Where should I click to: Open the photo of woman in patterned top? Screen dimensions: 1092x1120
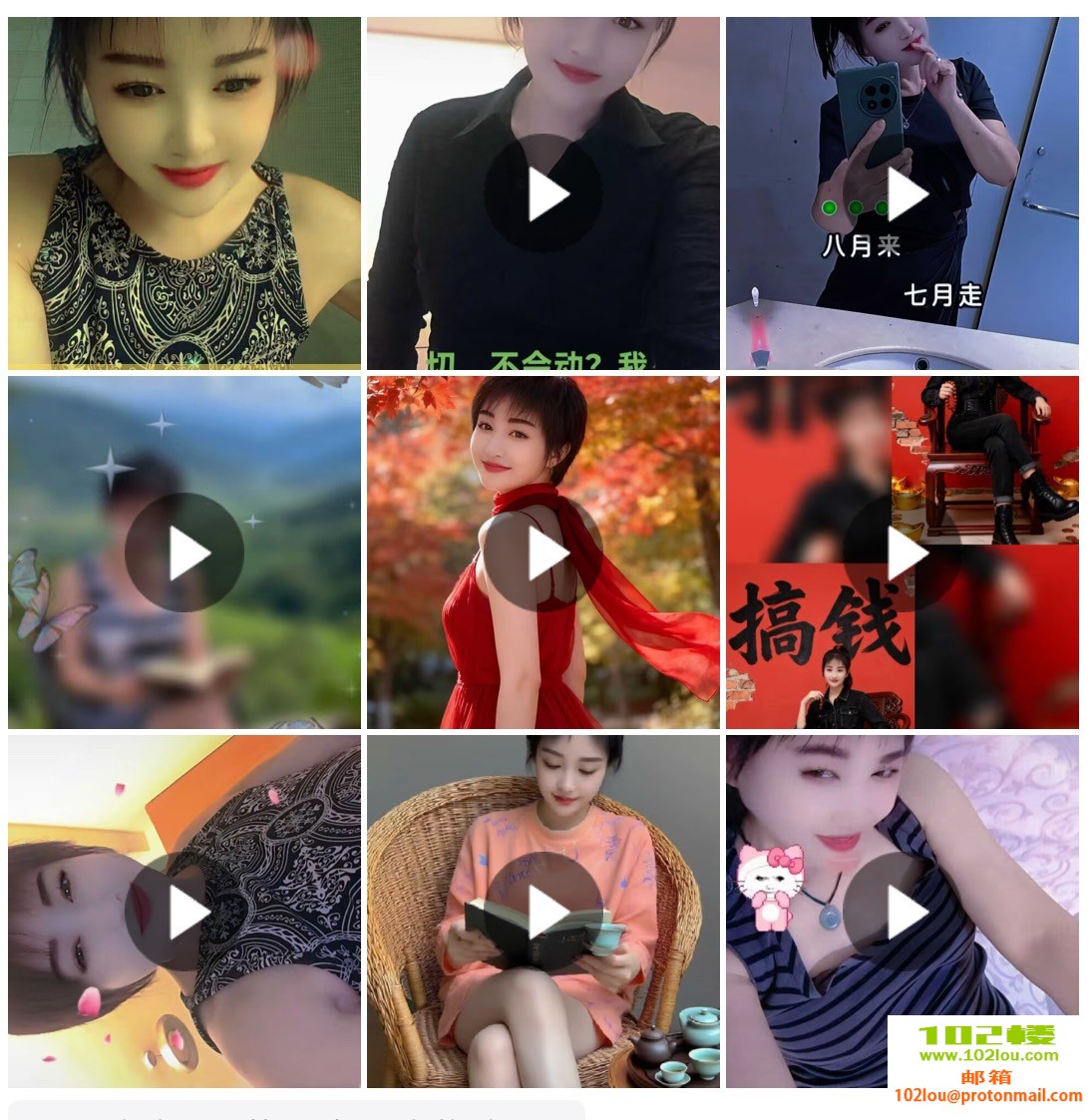click(x=184, y=192)
